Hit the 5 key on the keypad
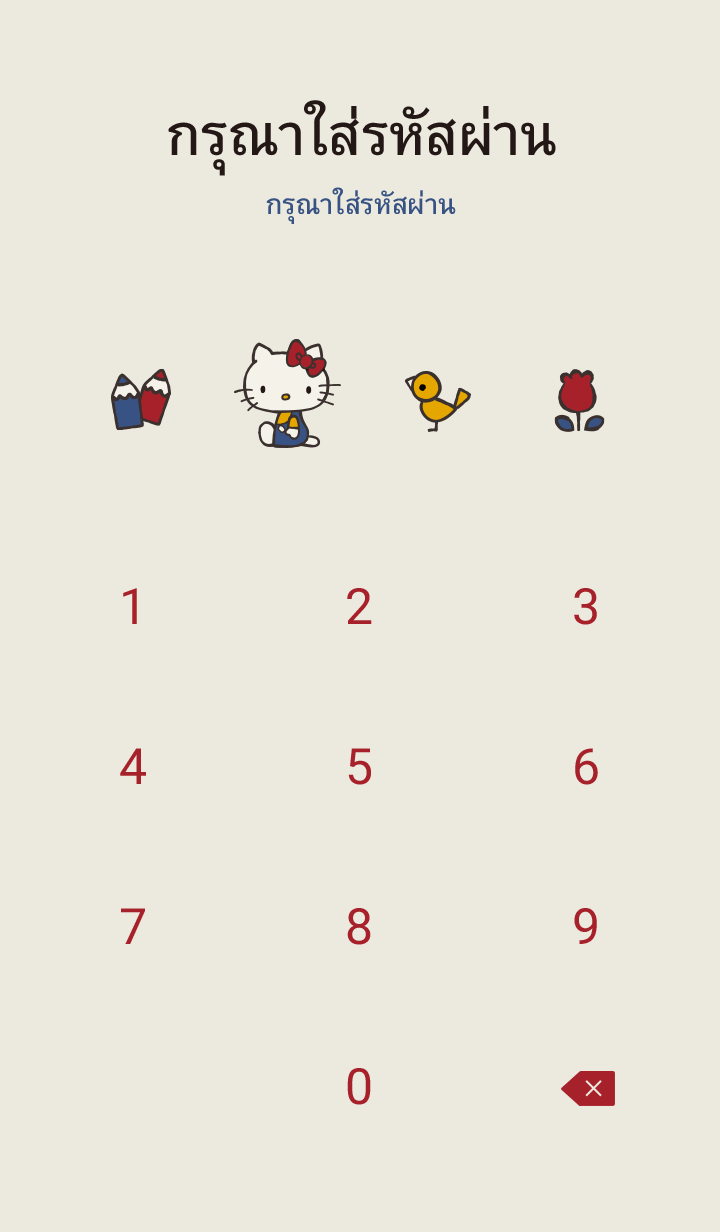The height and width of the screenshot is (1232, 720). (359, 767)
